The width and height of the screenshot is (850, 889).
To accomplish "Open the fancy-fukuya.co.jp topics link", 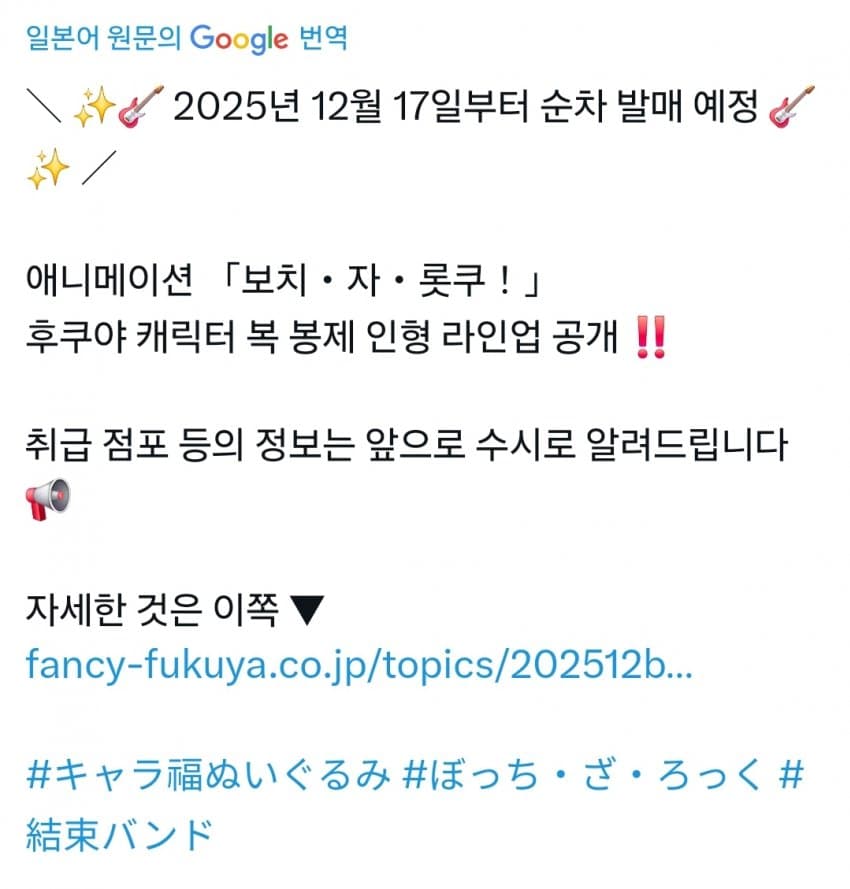I will point(359,665).
